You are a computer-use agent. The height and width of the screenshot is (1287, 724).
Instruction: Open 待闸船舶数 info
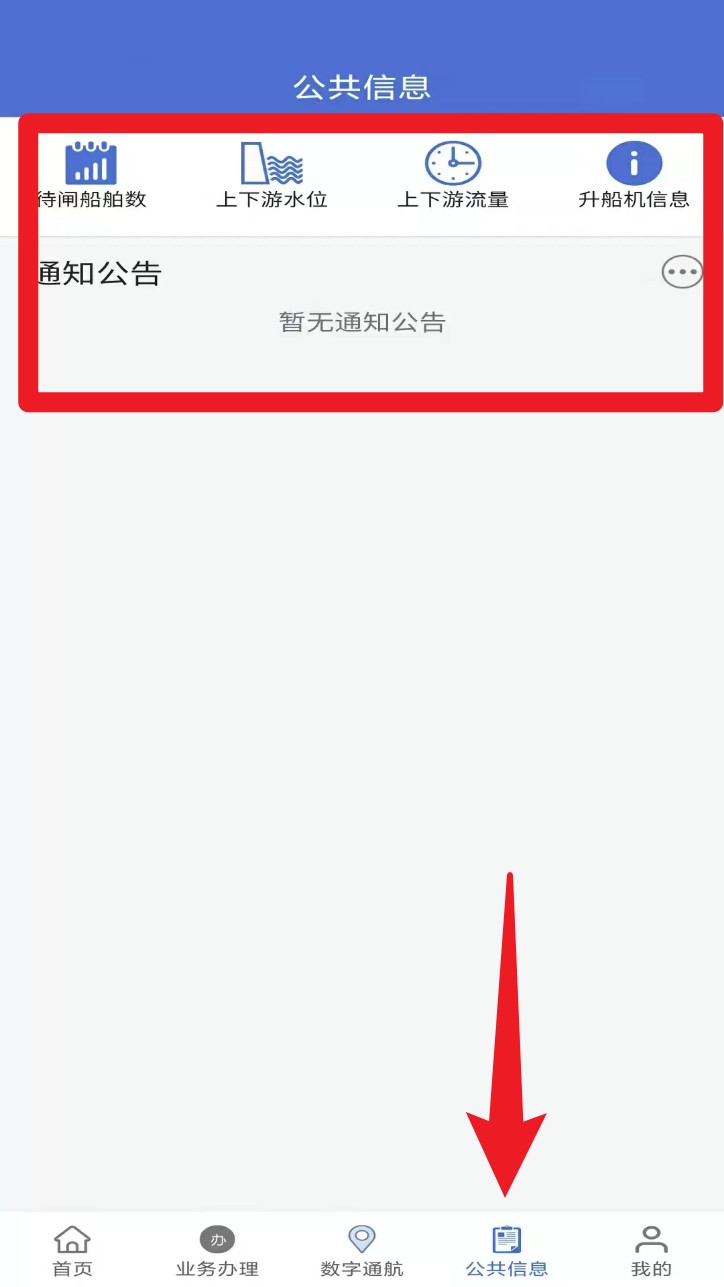click(x=91, y=176)
